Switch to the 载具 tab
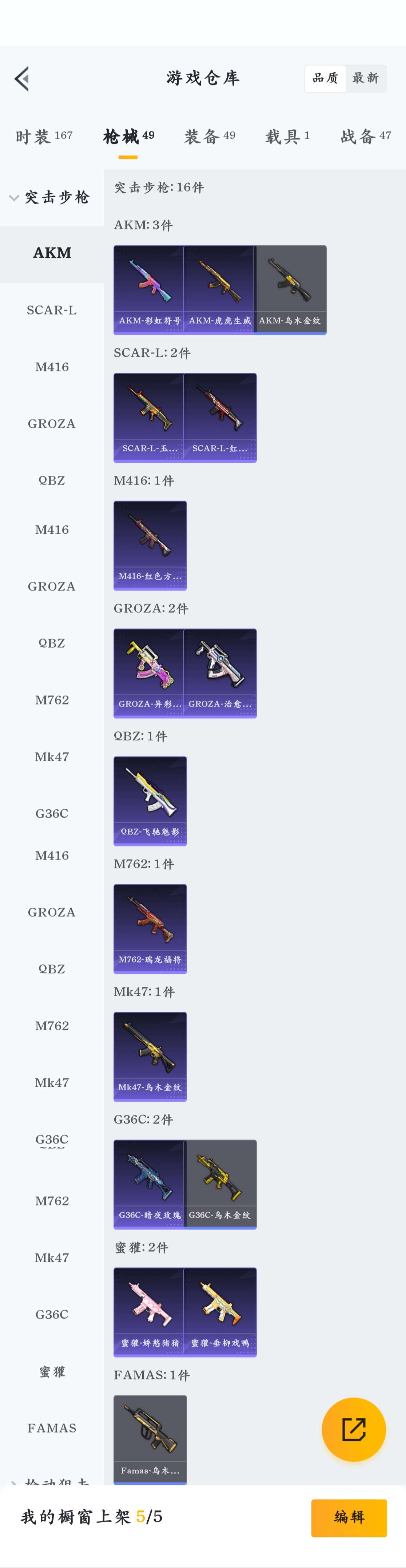Screen dimensions: 406x1568 pos(287,137)
